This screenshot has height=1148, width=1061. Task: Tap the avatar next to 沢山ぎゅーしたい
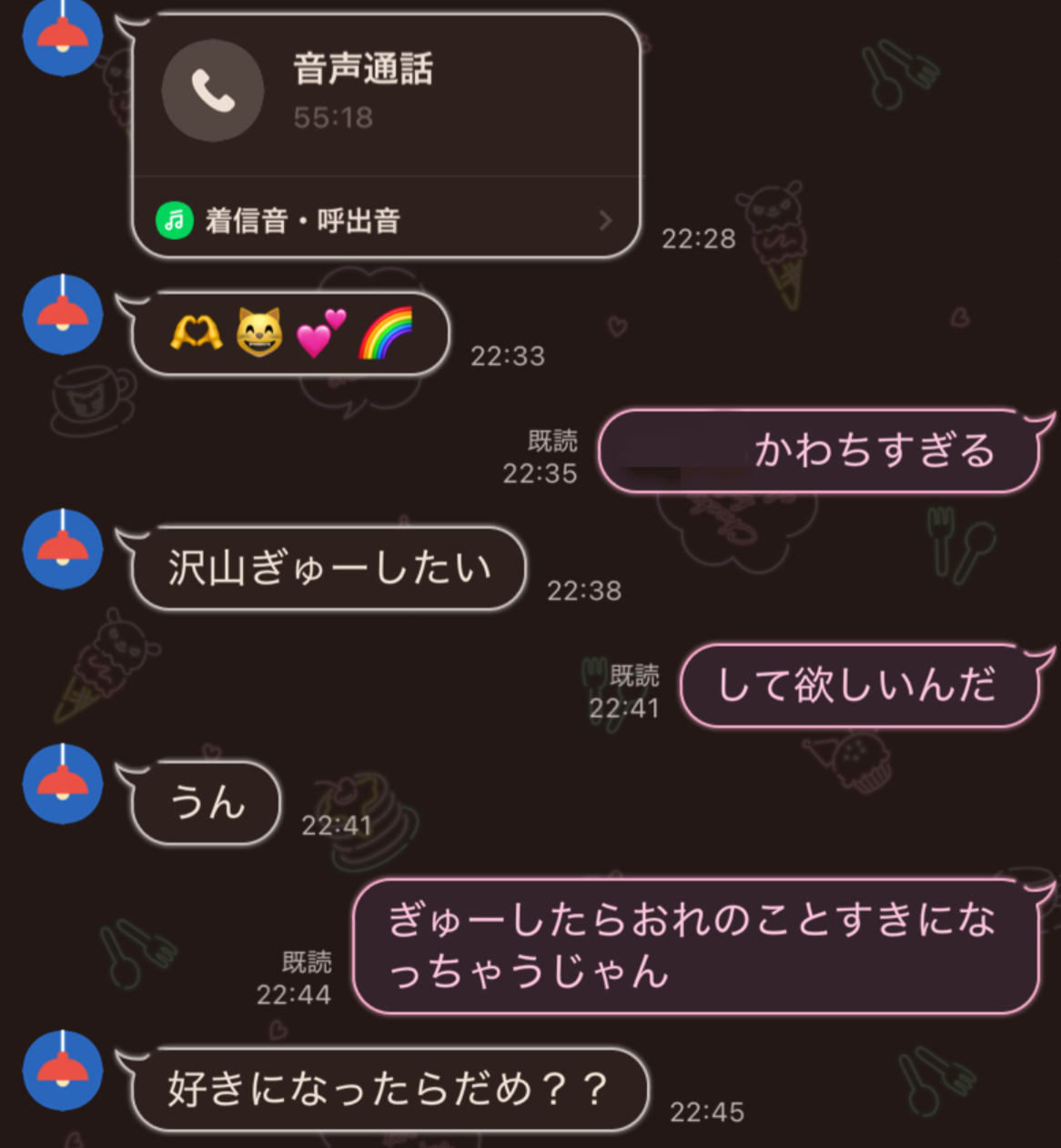click(62, 549)
